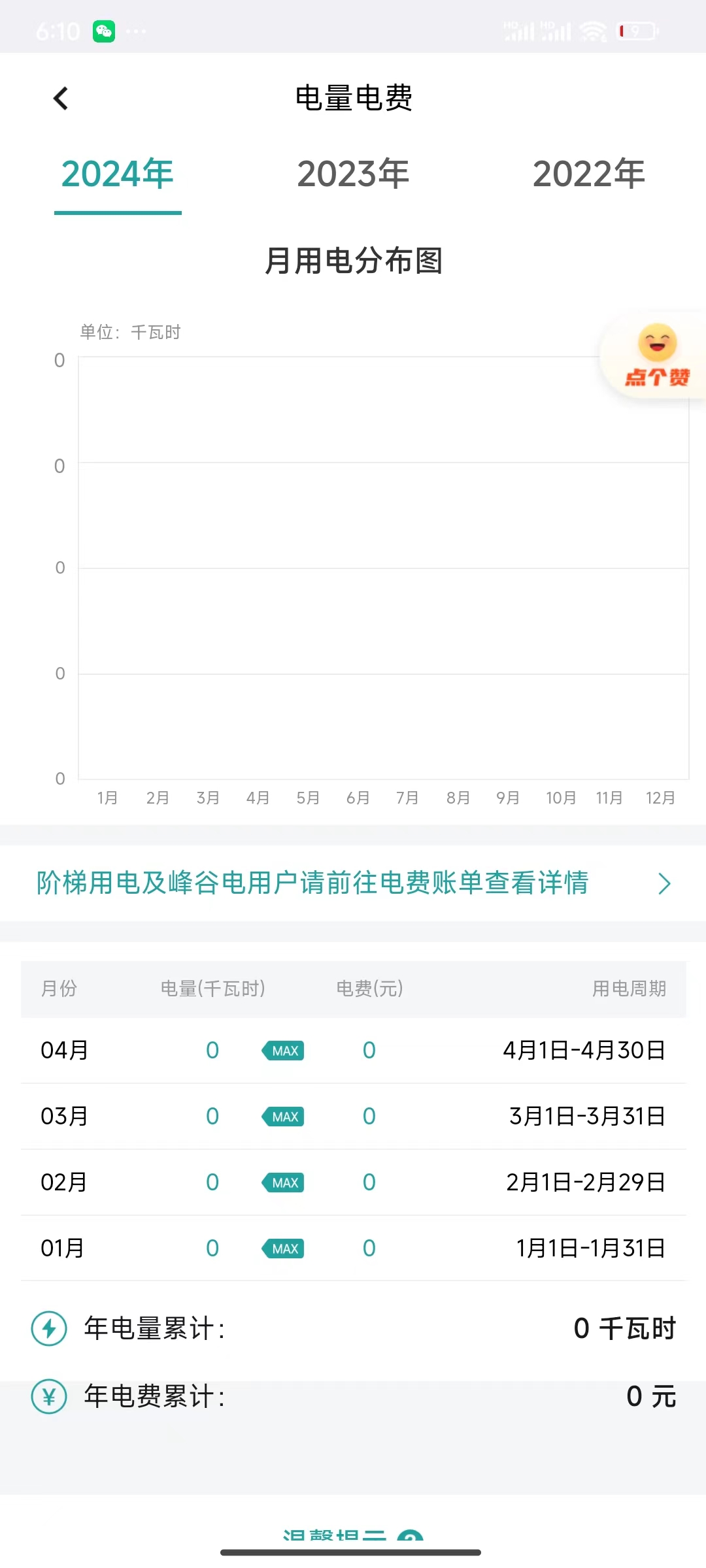Go back using the top-left arrow

[61, 99]
